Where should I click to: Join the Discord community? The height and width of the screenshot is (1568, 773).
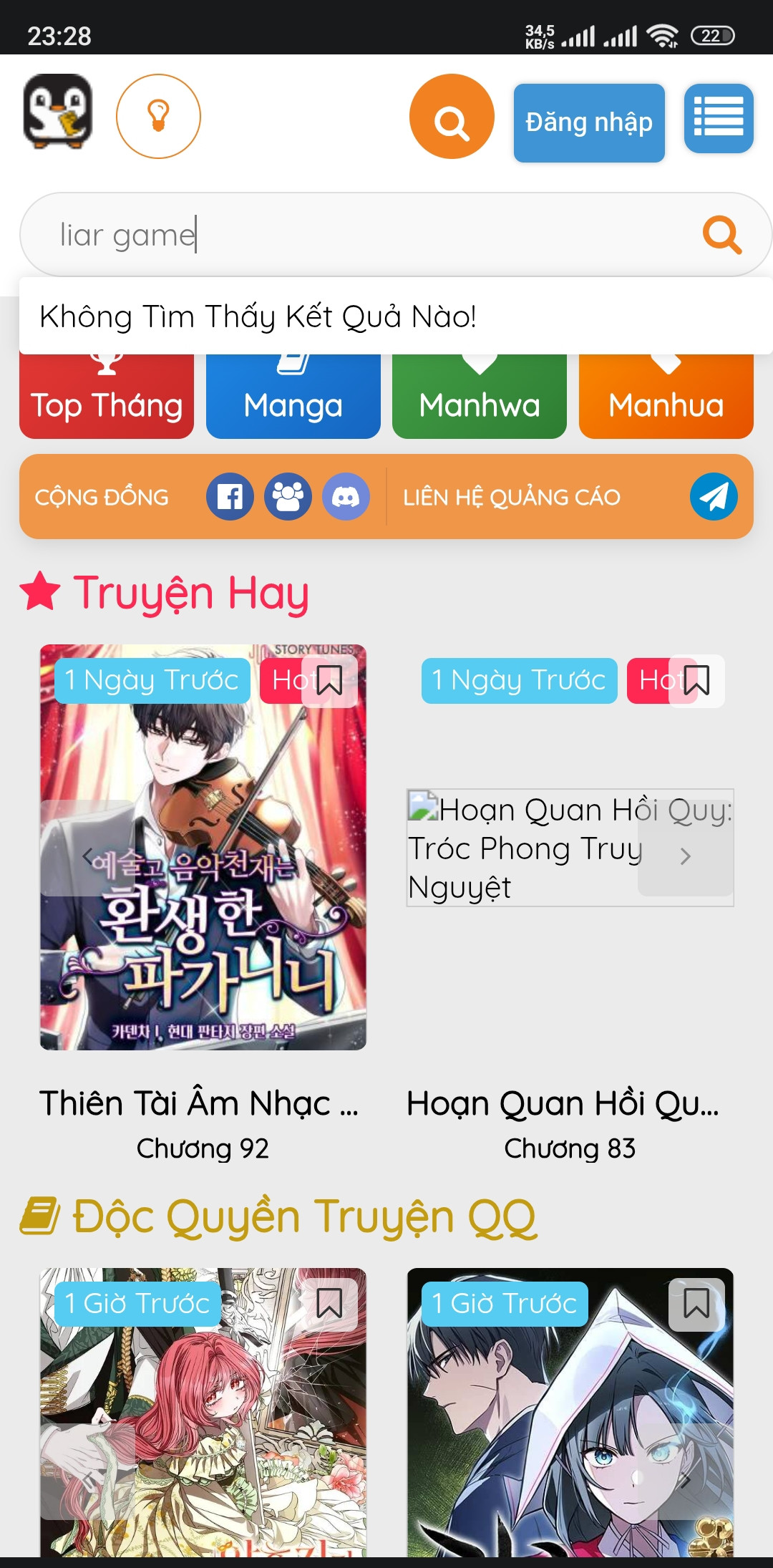pyautogui.click(x=346, y=497)
